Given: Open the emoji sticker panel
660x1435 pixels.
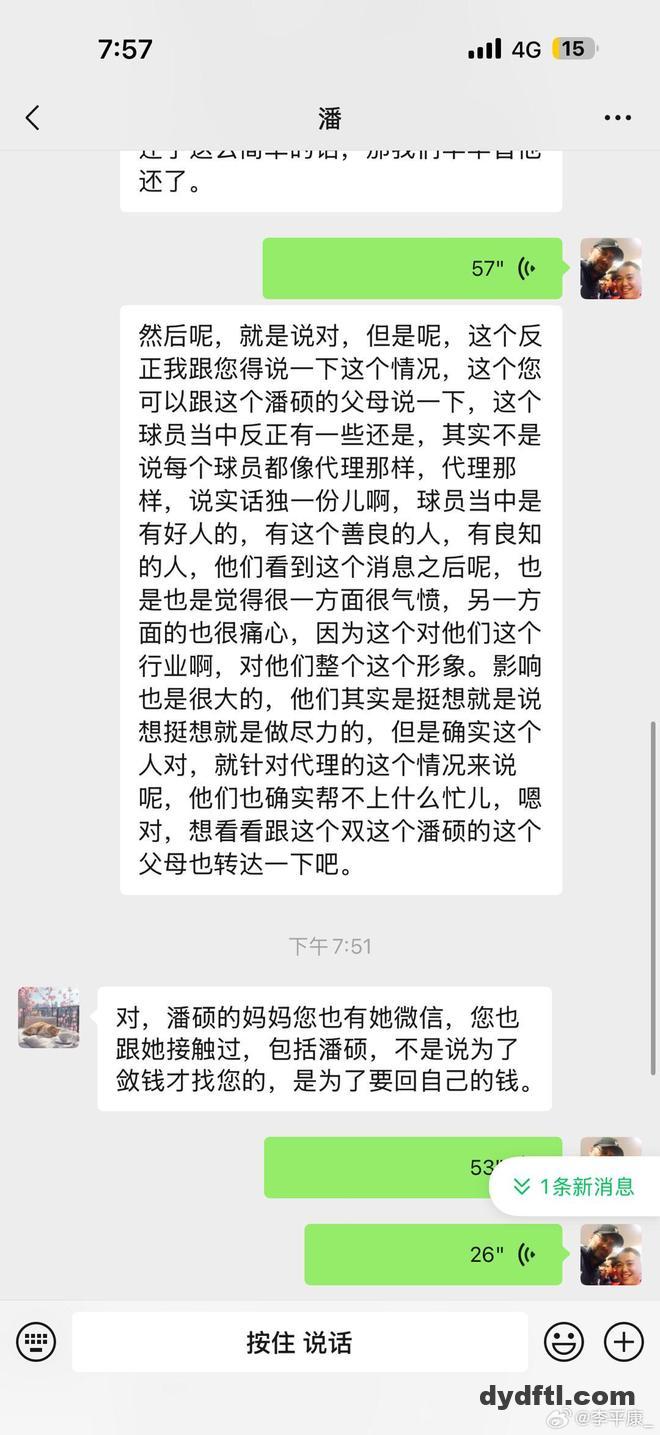Looking at the screenshot, I should coord(564,1342).
